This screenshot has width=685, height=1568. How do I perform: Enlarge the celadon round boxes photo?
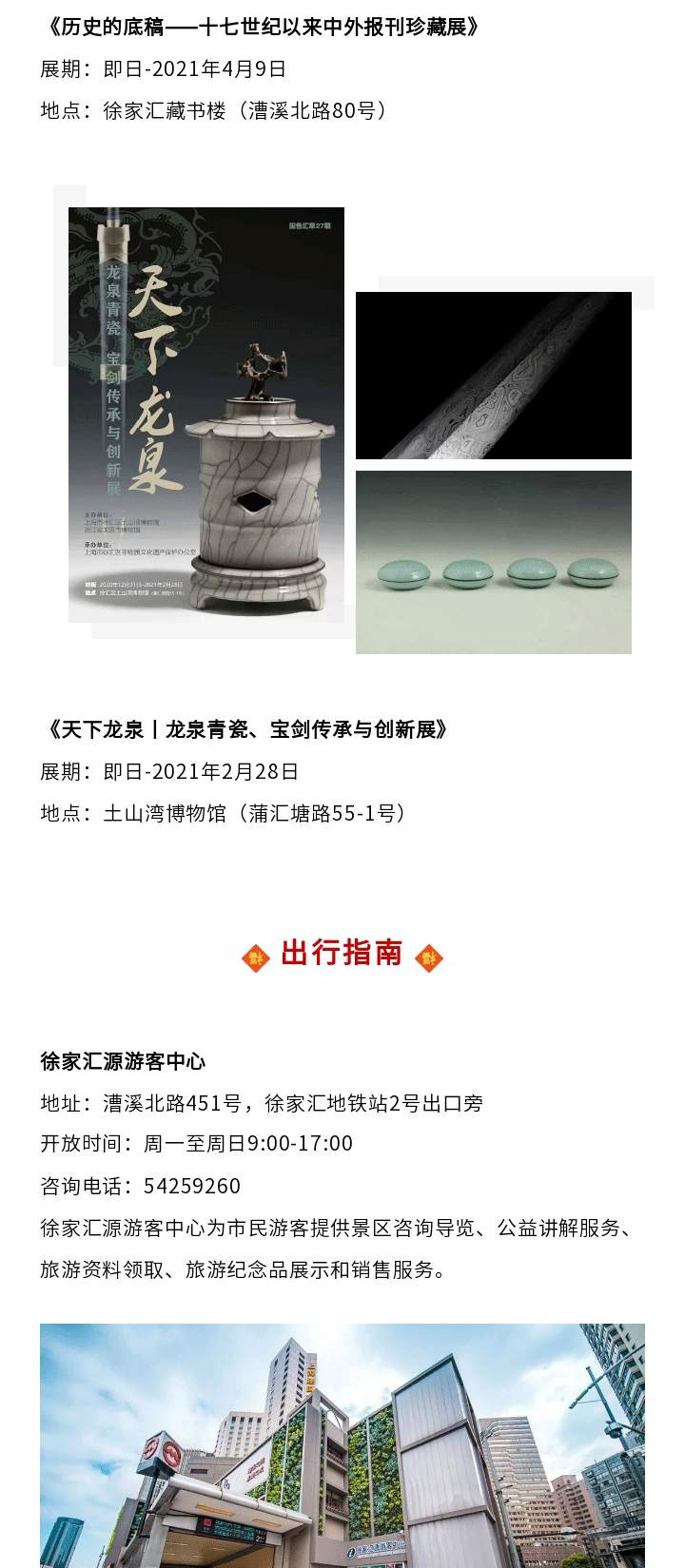click(493, 562)
